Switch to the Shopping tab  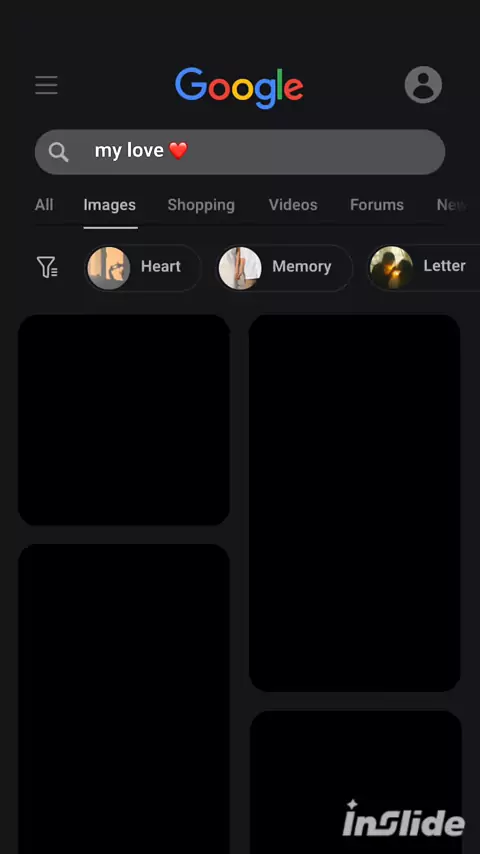pyautogui.click(x=201, y=205)
